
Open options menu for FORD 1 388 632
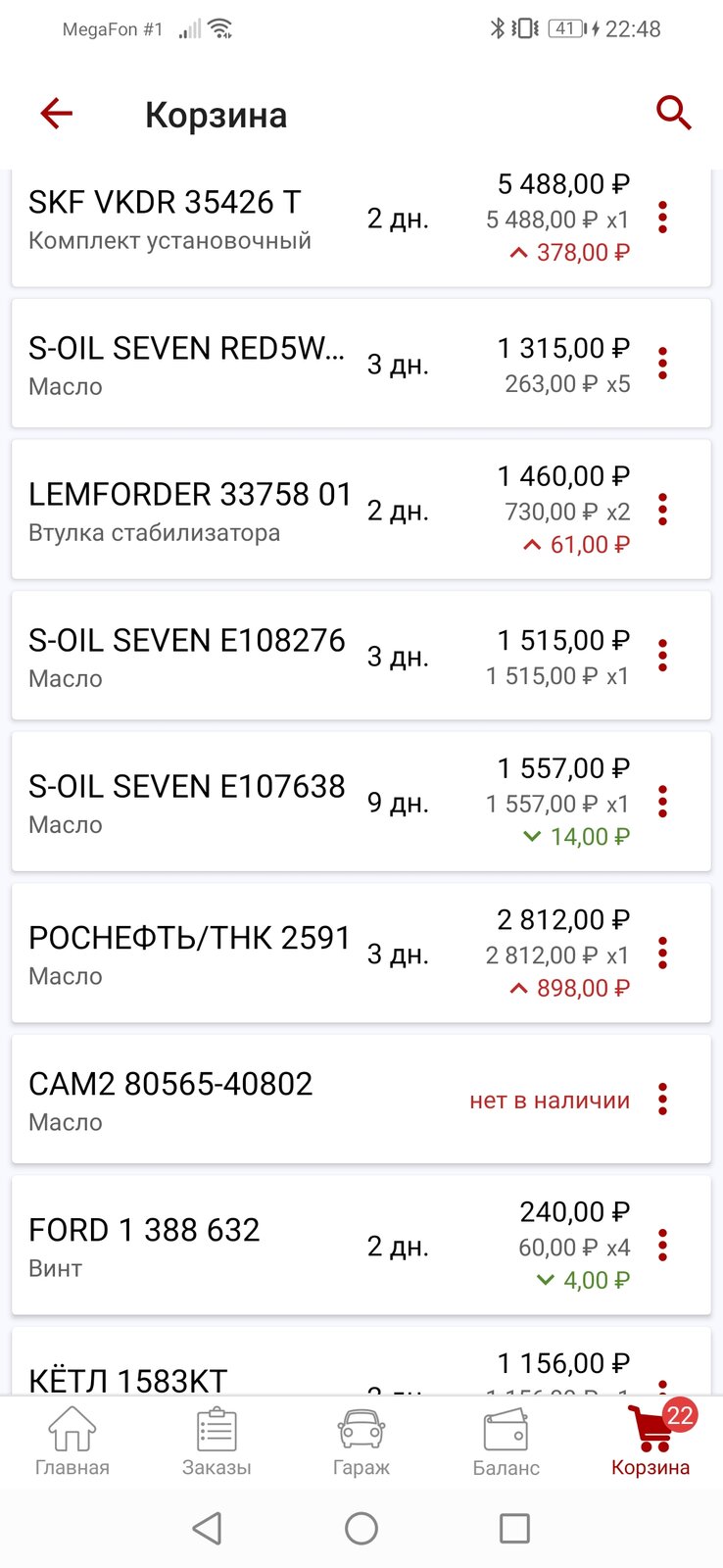(663, 1246)
